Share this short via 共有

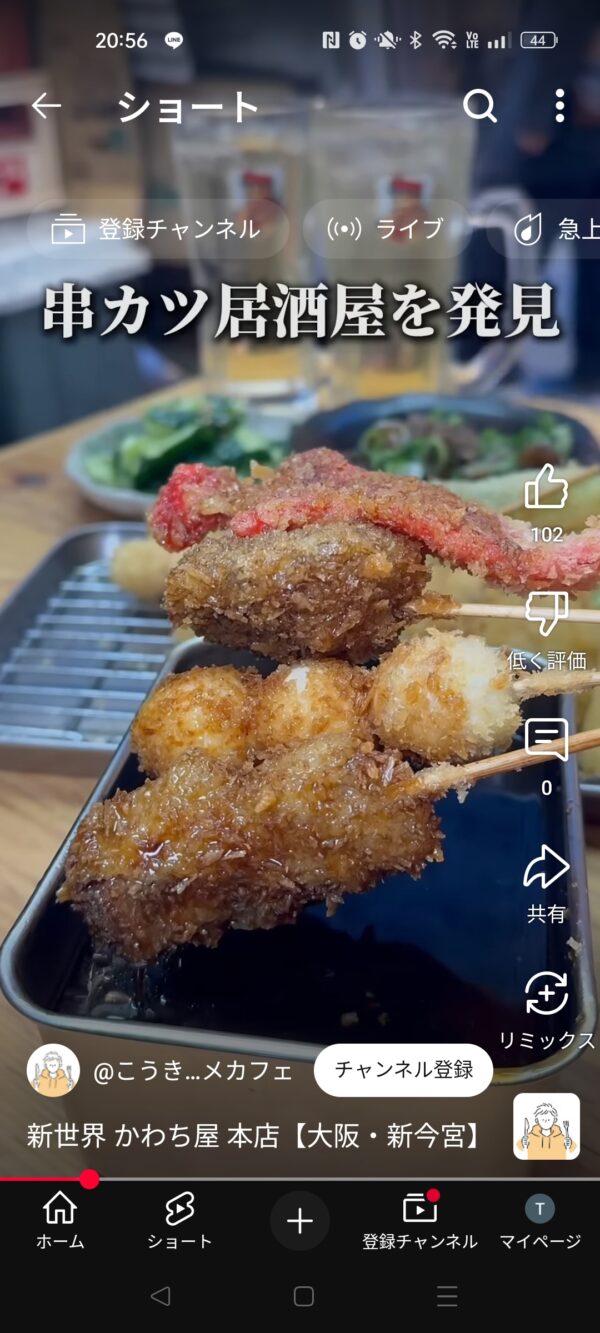click(546, 868)
